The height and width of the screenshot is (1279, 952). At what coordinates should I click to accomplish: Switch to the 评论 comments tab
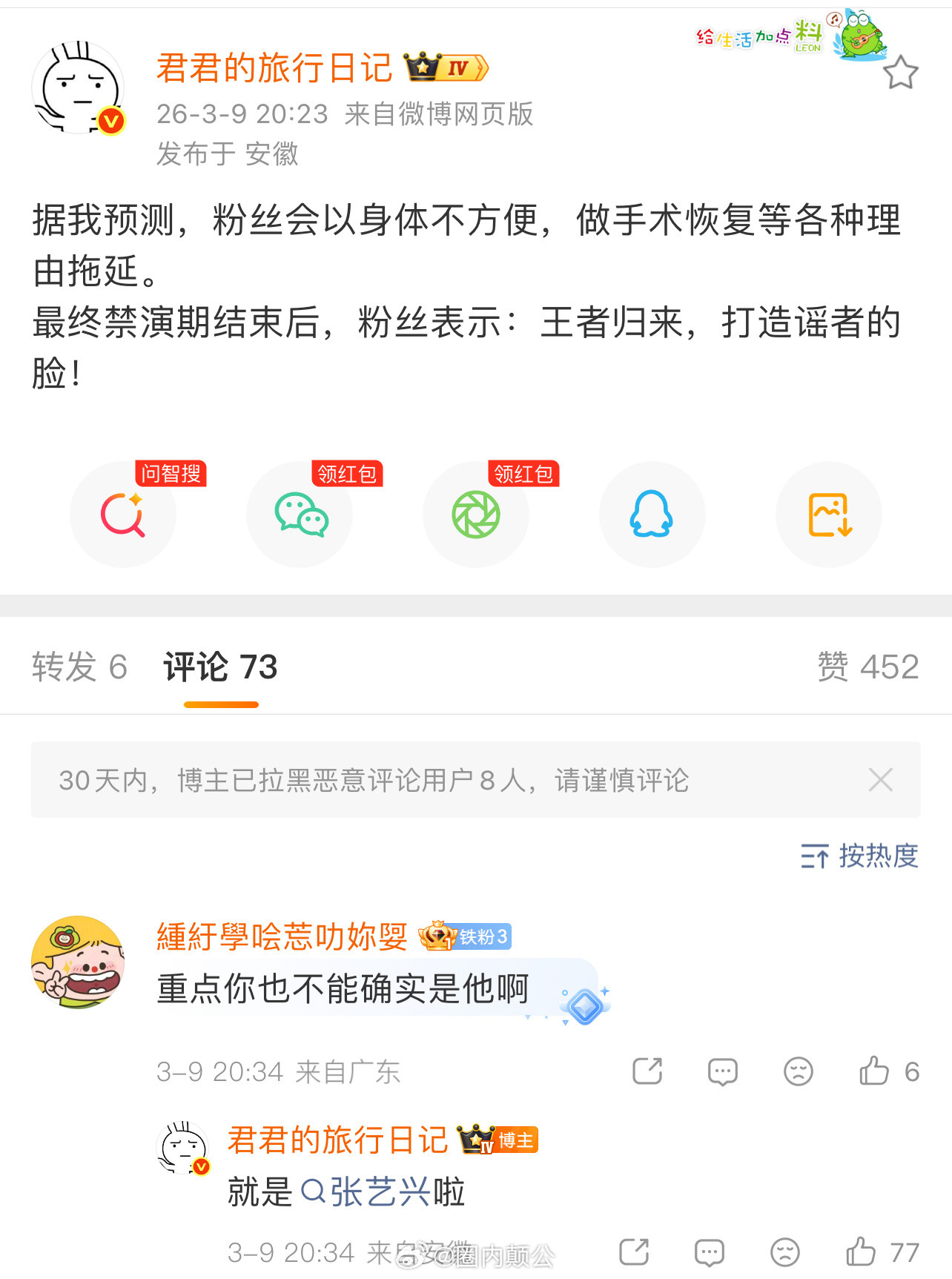pos(219,667)
